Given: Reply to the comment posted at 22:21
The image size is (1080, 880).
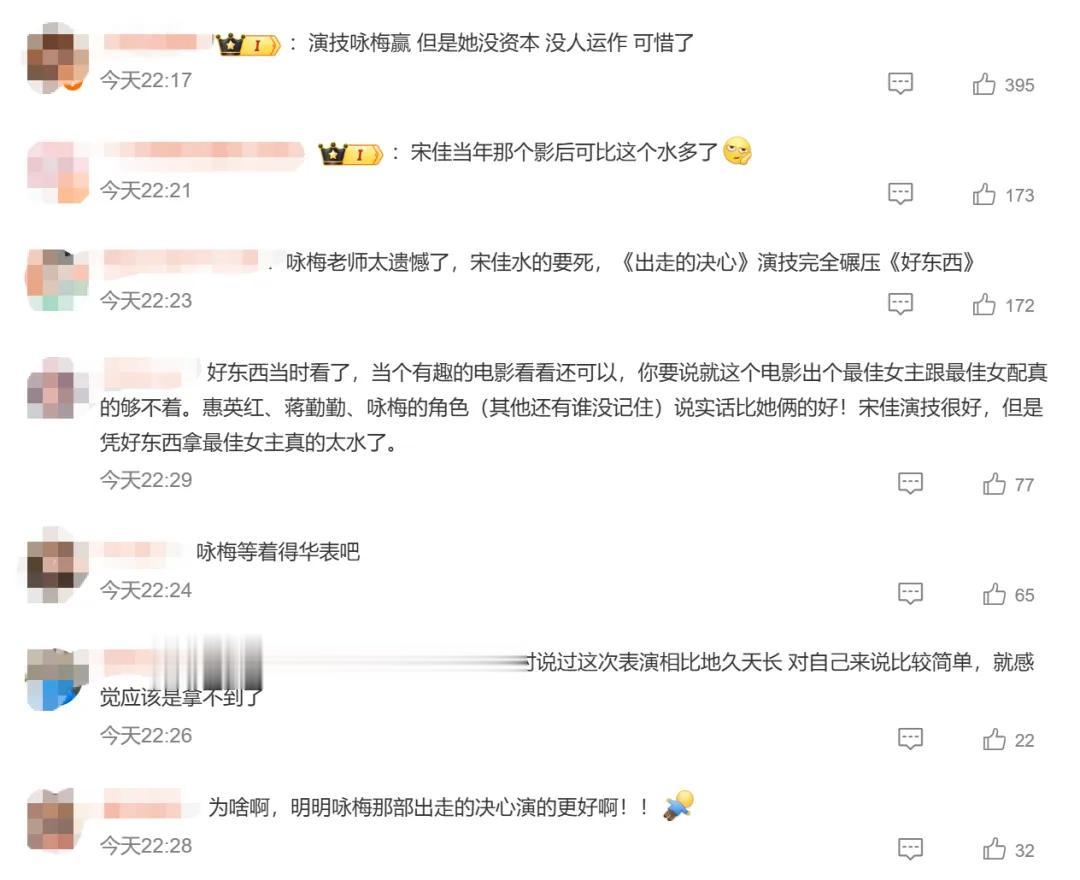Looking at the screenshot, I should tap(901, 194).
